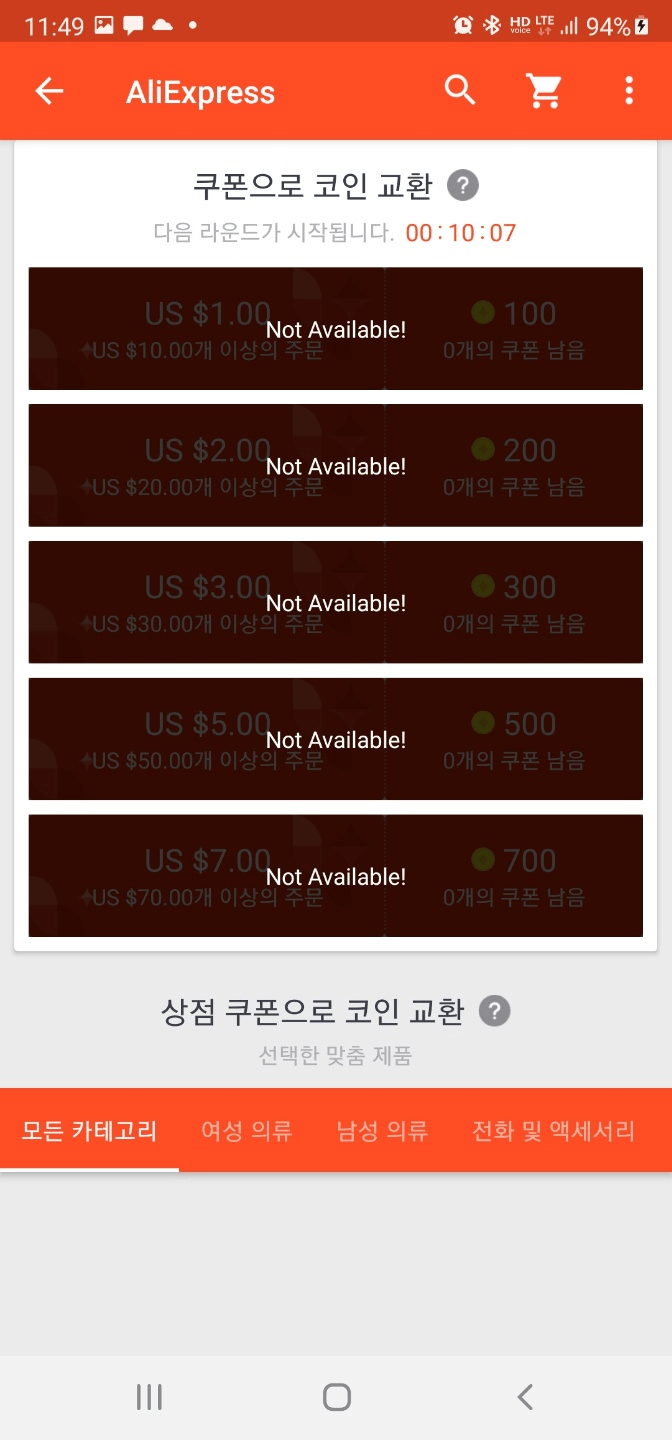Select the US $1.00 coupon for 100 coins
The width and height of the screenshot is (672, 1440).
pyautogui.click(x=335, y=329)
